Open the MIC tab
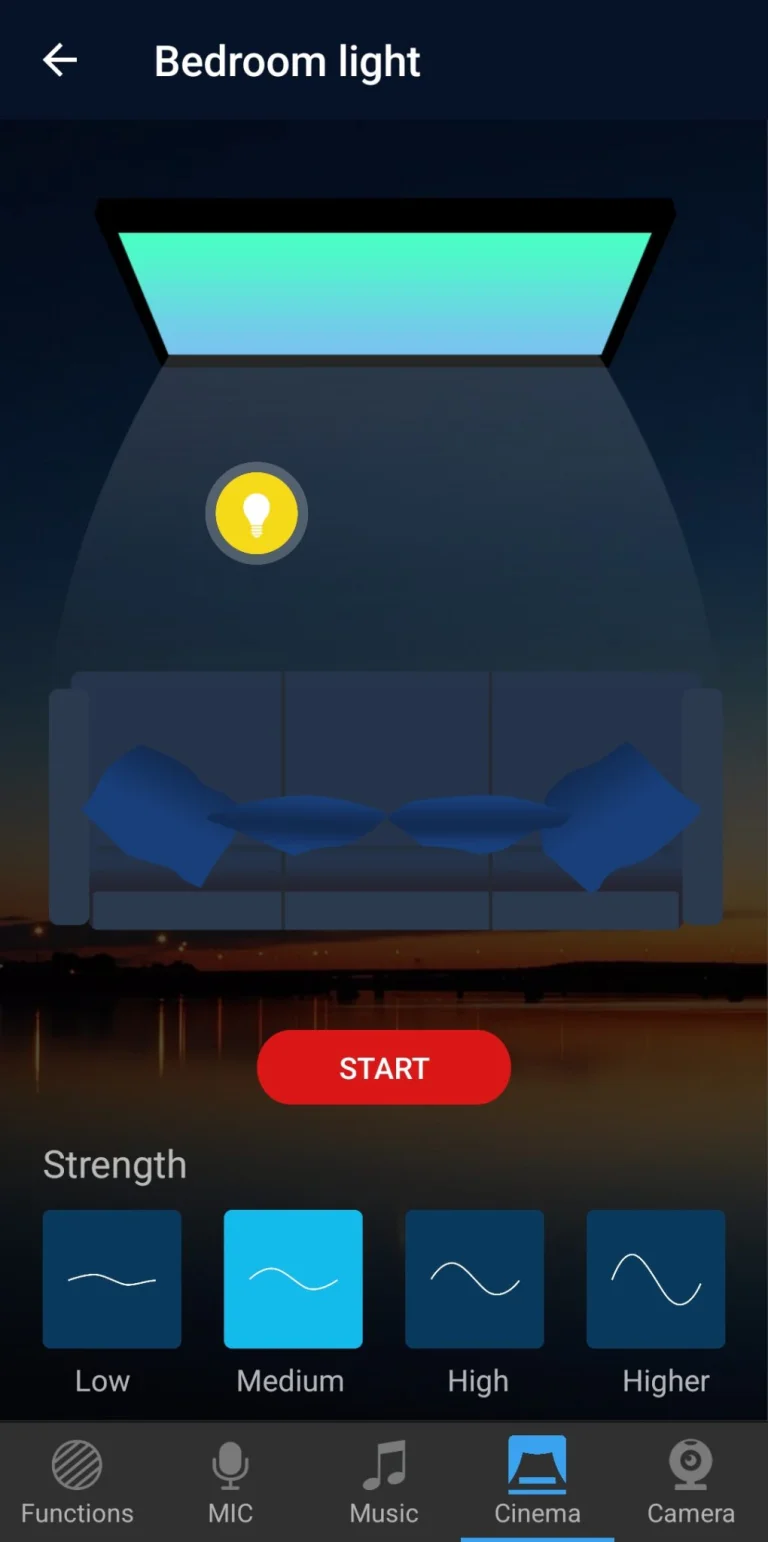 click(231, 1483)
